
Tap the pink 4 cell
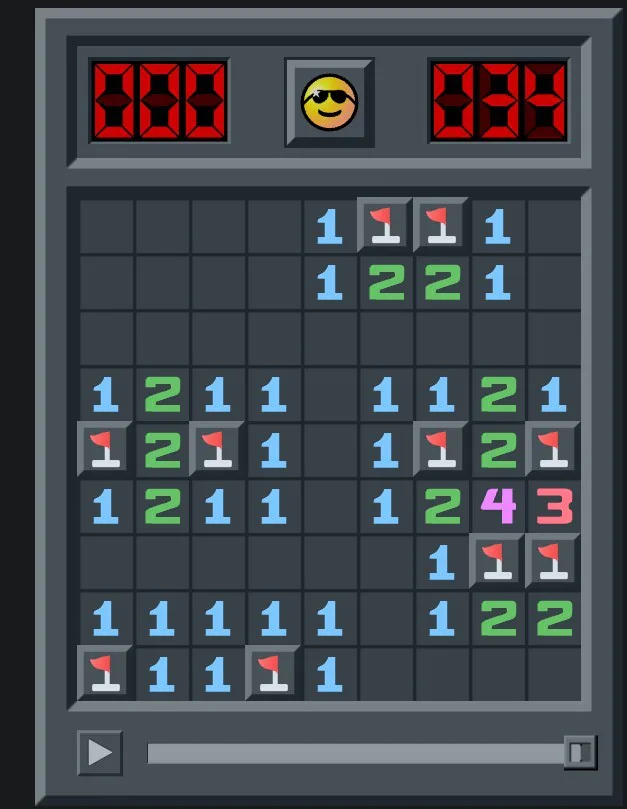pos(499,507)
